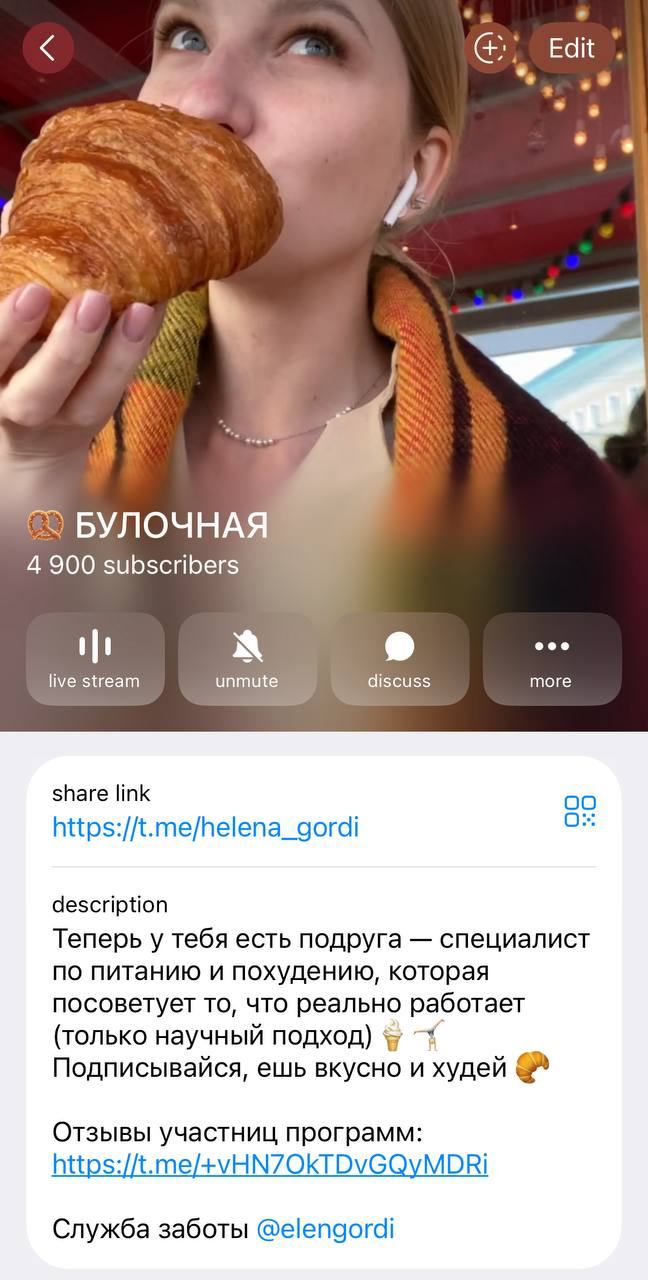Screen dimensions: 648x1280
Task: Tap the add story circle-plus icon
Action: coord(490,48)
